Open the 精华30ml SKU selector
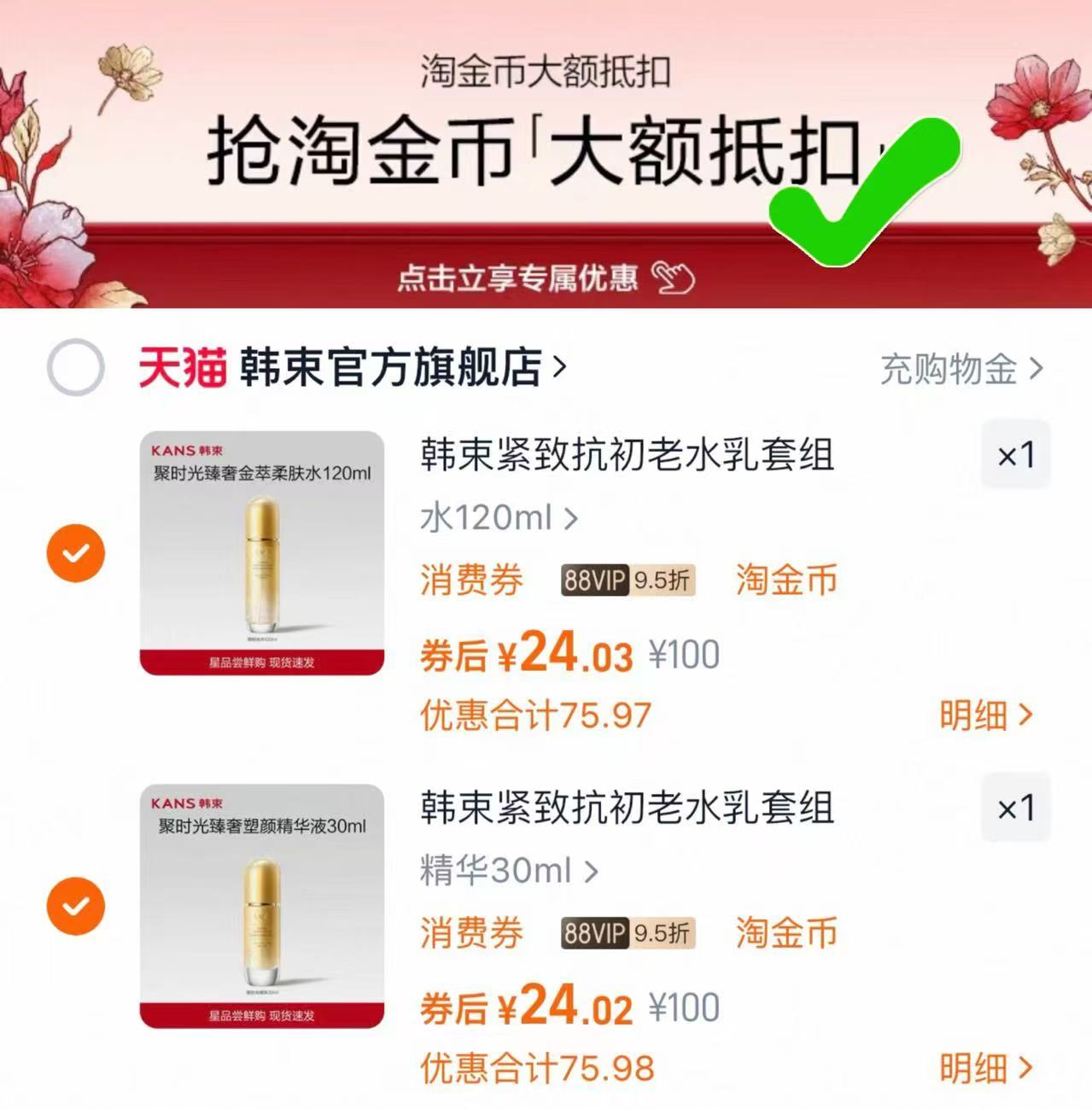 pos(498,870)
